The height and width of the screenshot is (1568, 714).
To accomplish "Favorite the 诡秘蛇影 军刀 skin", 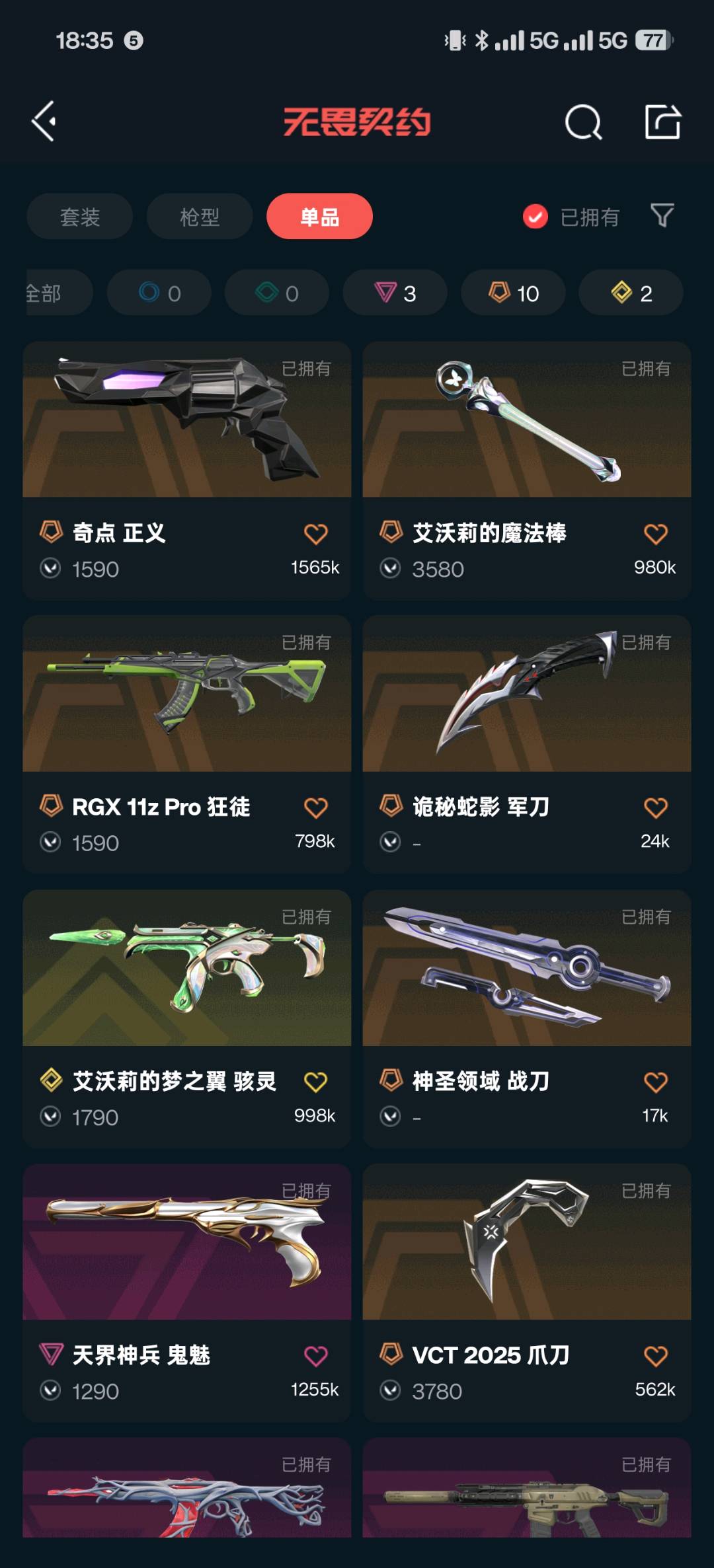I will [655, 807].
